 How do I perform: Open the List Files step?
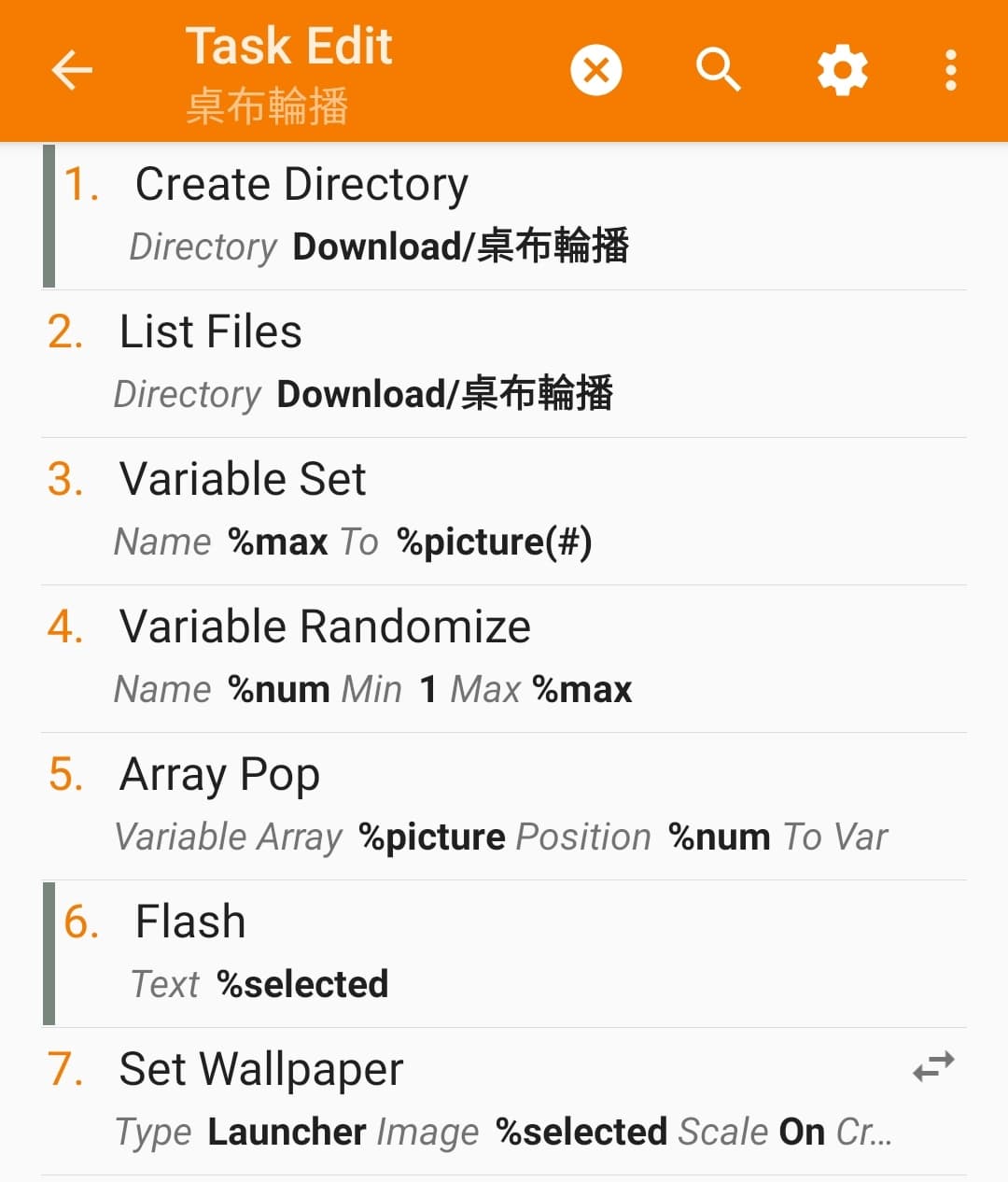373,360
